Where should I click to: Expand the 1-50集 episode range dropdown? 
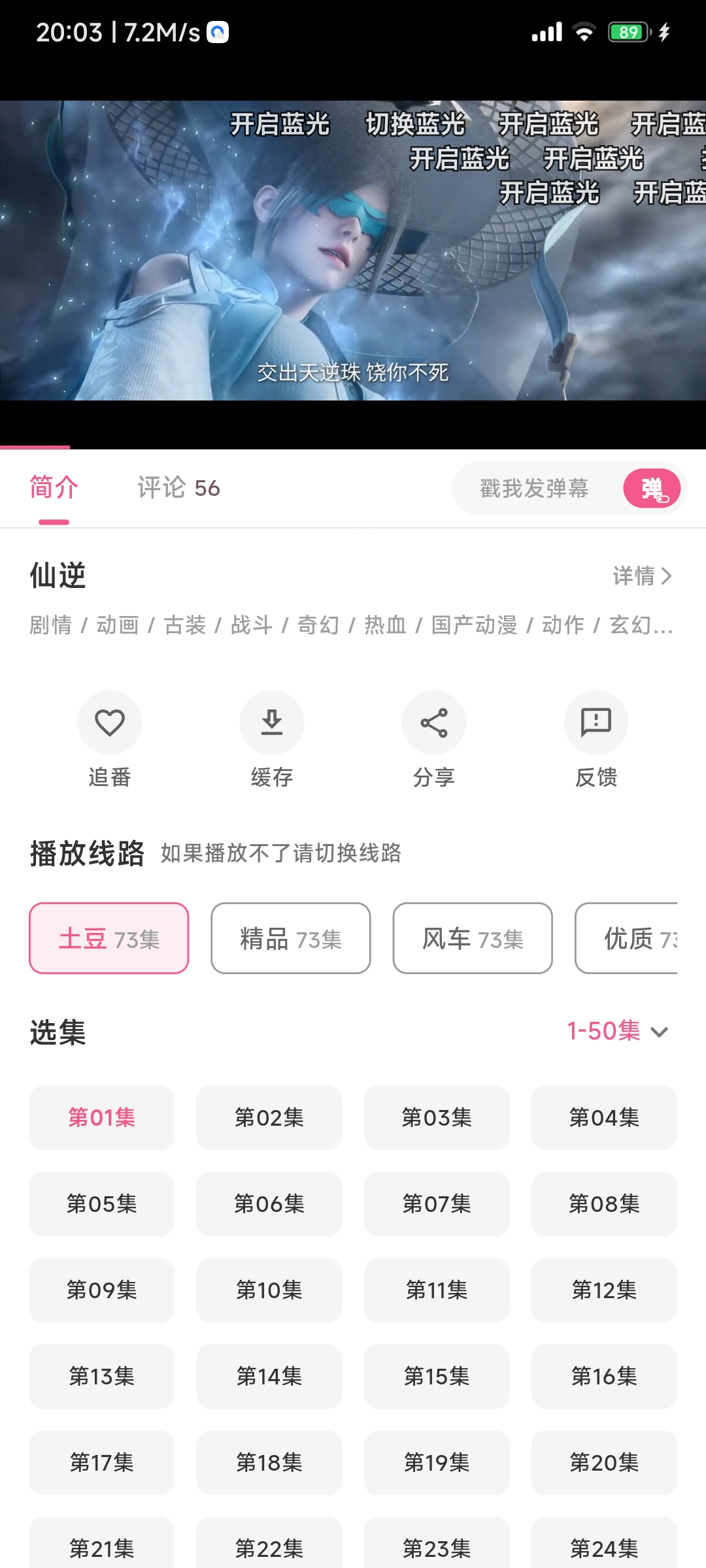617,1032
